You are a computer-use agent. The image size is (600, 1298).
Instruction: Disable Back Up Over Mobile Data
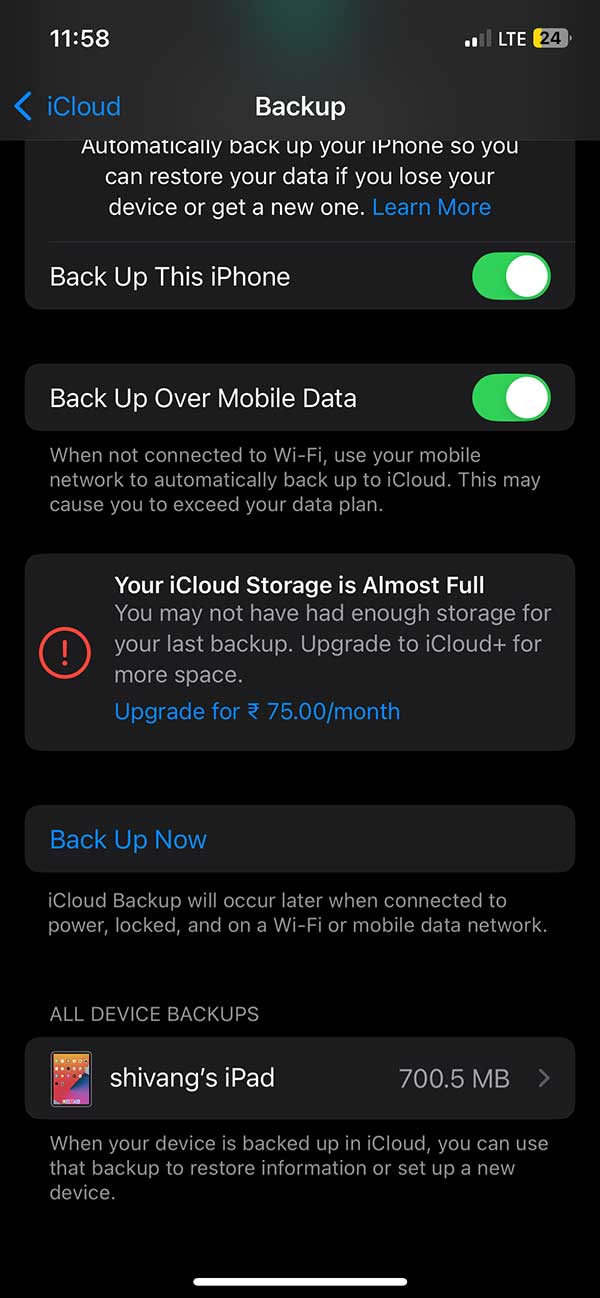coord(510,398)
